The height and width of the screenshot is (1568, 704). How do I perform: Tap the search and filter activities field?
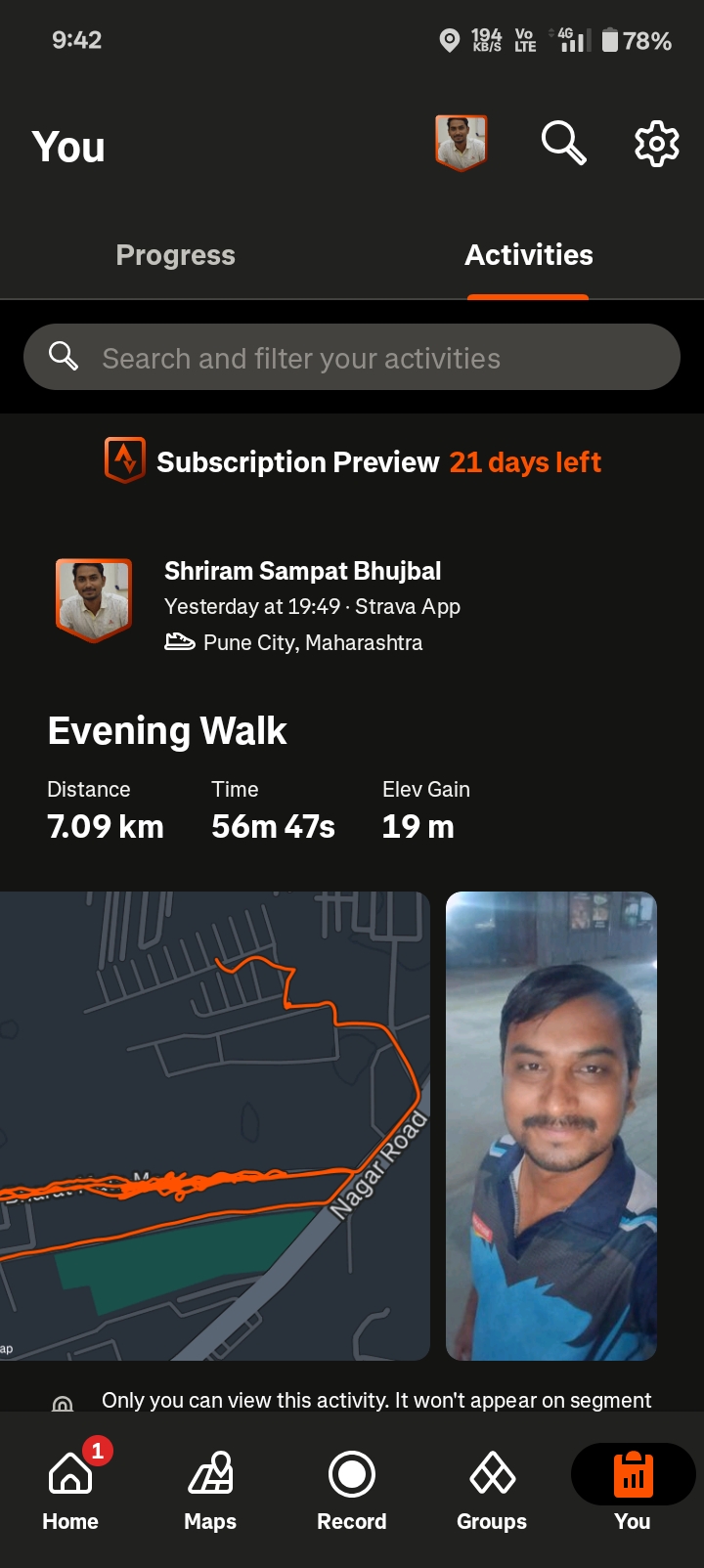click(352, 358)
